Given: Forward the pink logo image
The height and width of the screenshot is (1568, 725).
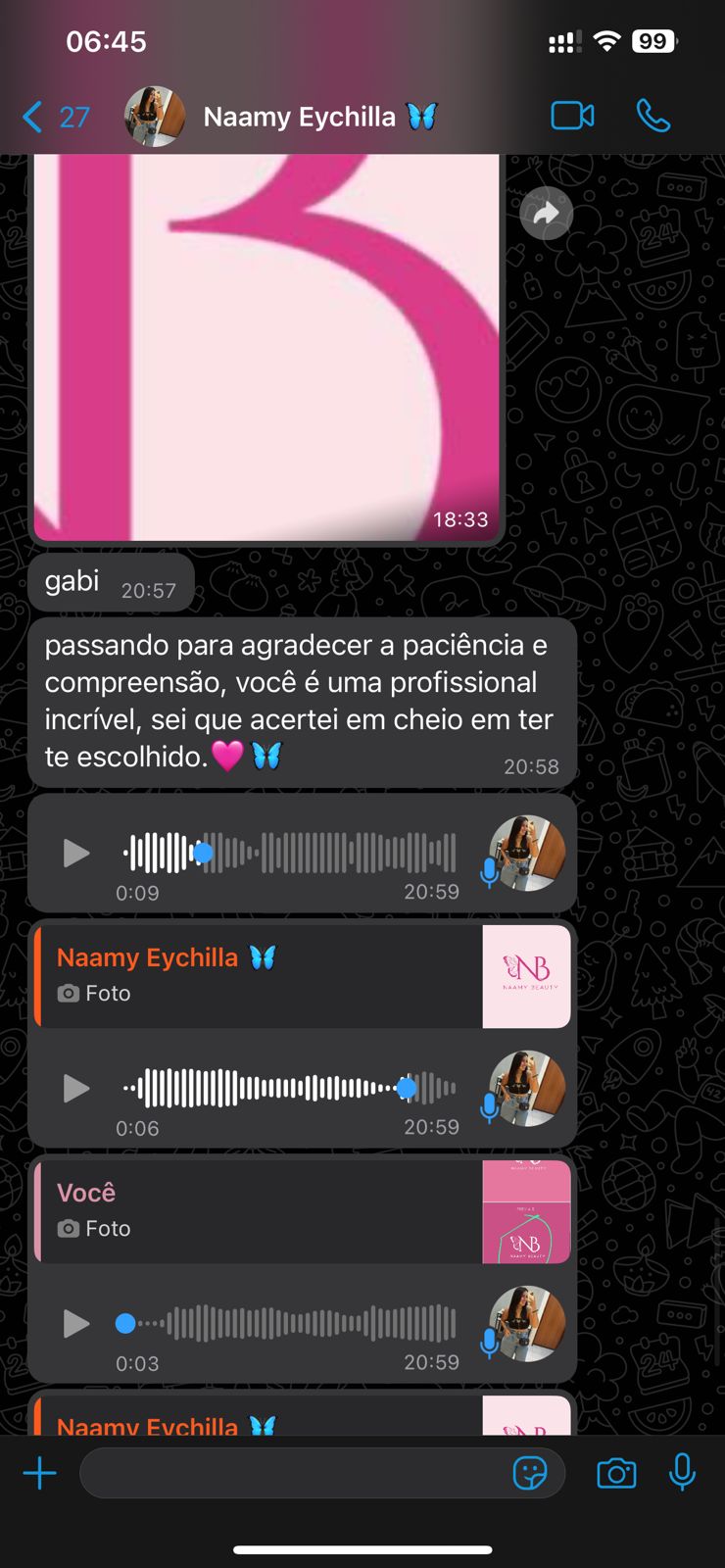Looking at the screenshot, I should click(546, 214).
